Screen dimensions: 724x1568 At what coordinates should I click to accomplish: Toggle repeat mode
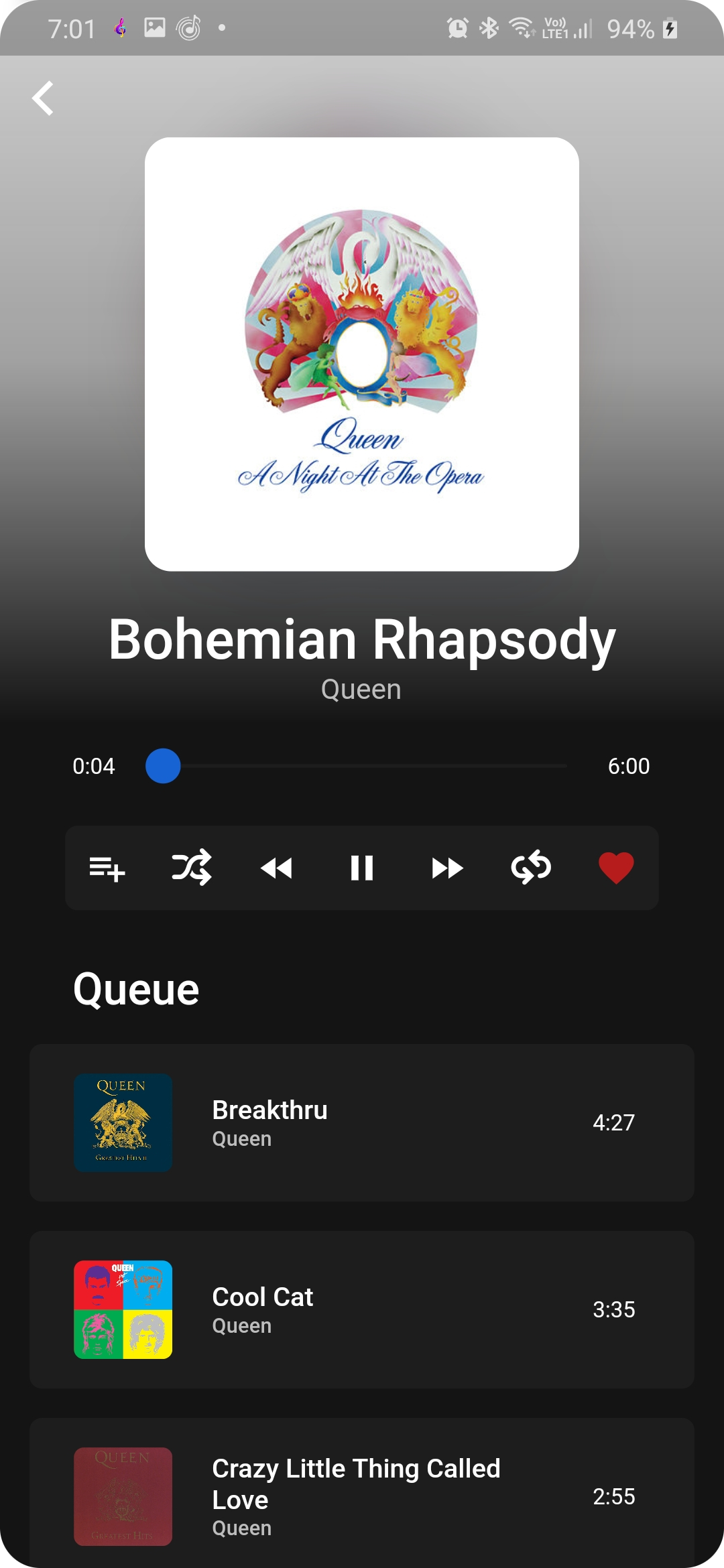pyautogui.click(x=531, y=868)
